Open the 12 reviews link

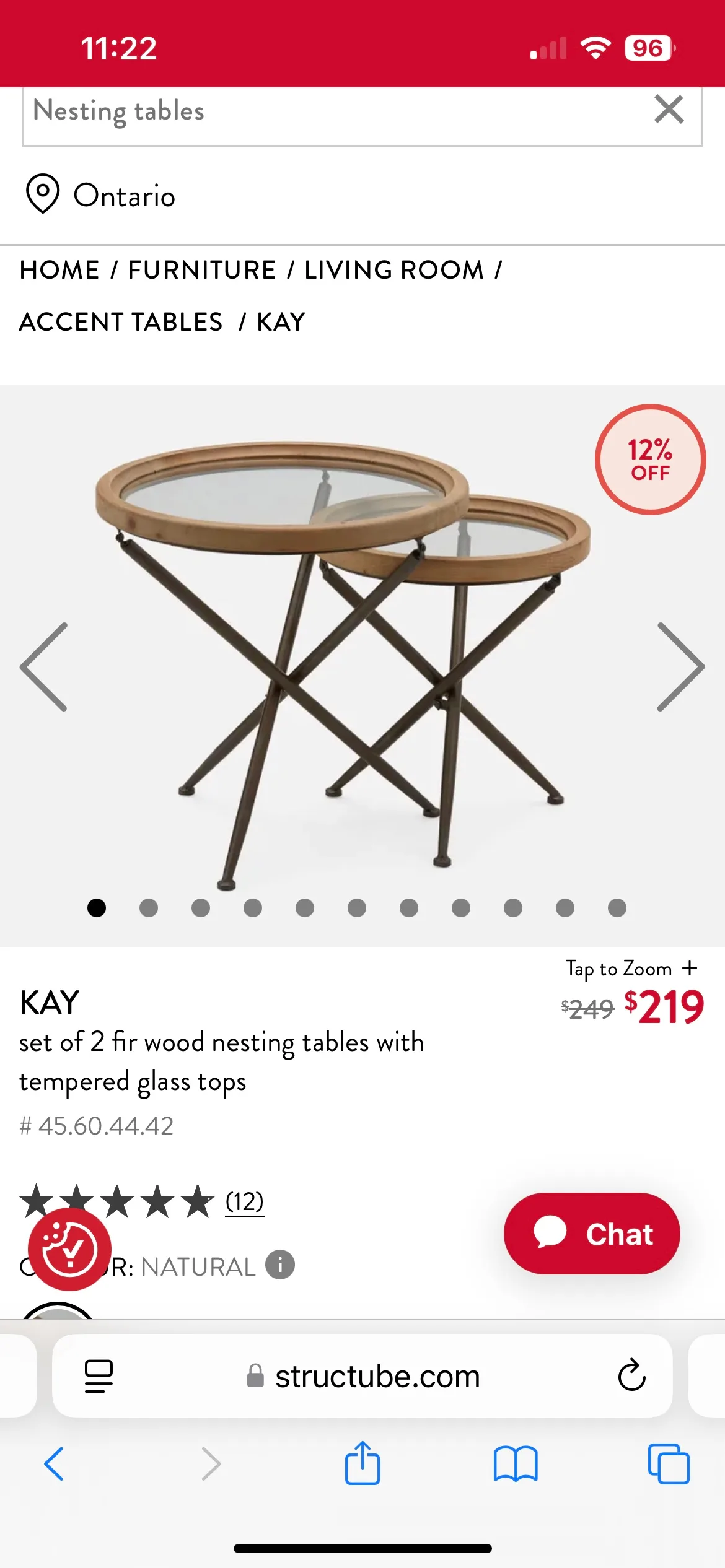tap(244, 1201)
